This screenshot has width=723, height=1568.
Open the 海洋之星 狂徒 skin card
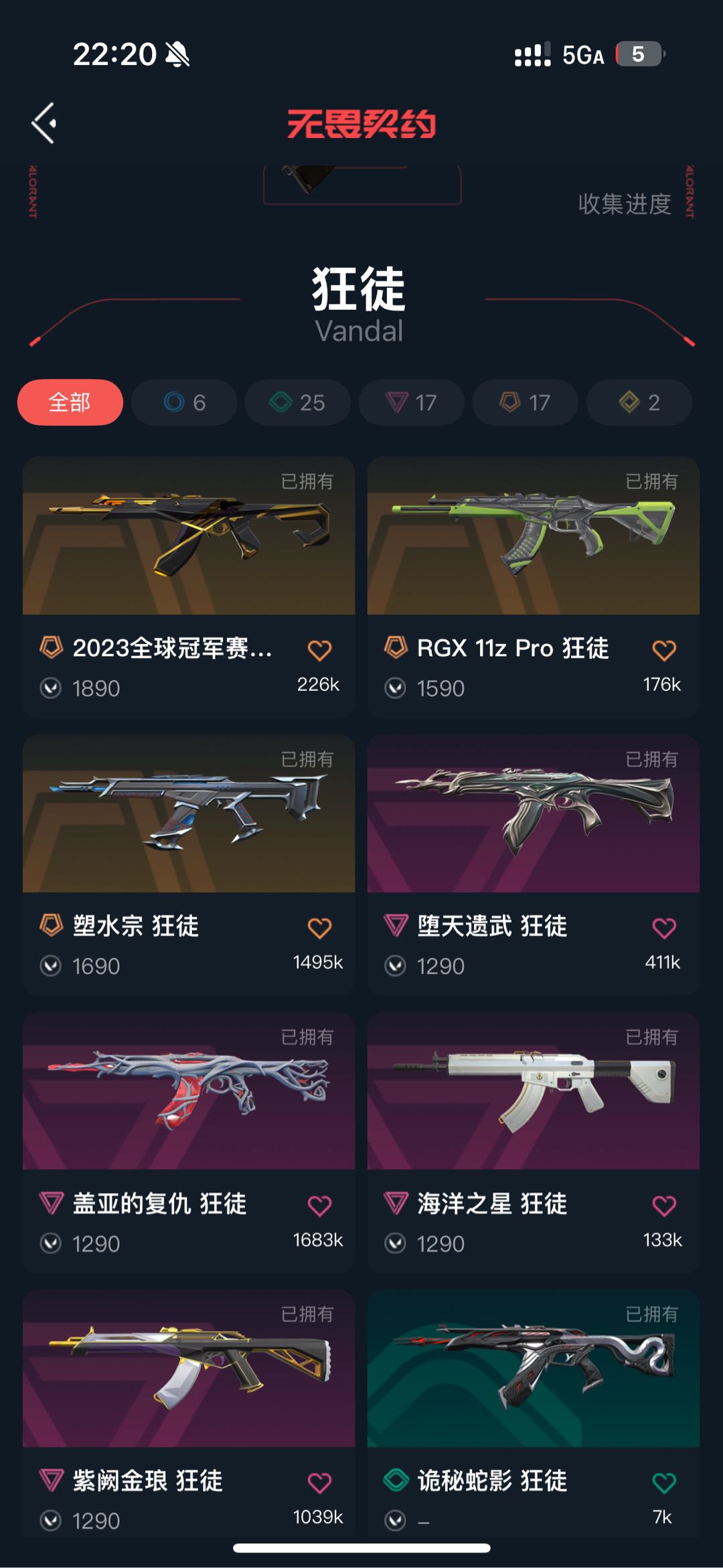click(x=533, y=1091)
